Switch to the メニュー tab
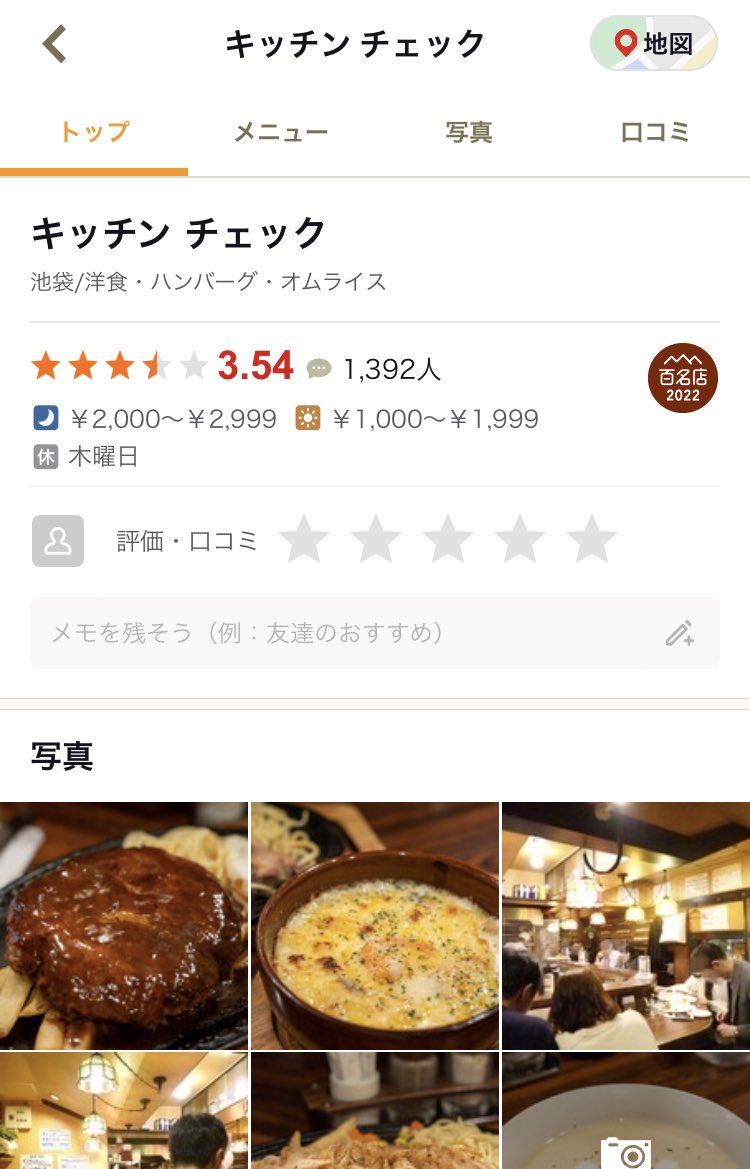This screenshot has height=1169, width=750. pyautogui.click(x=281, y=132)
